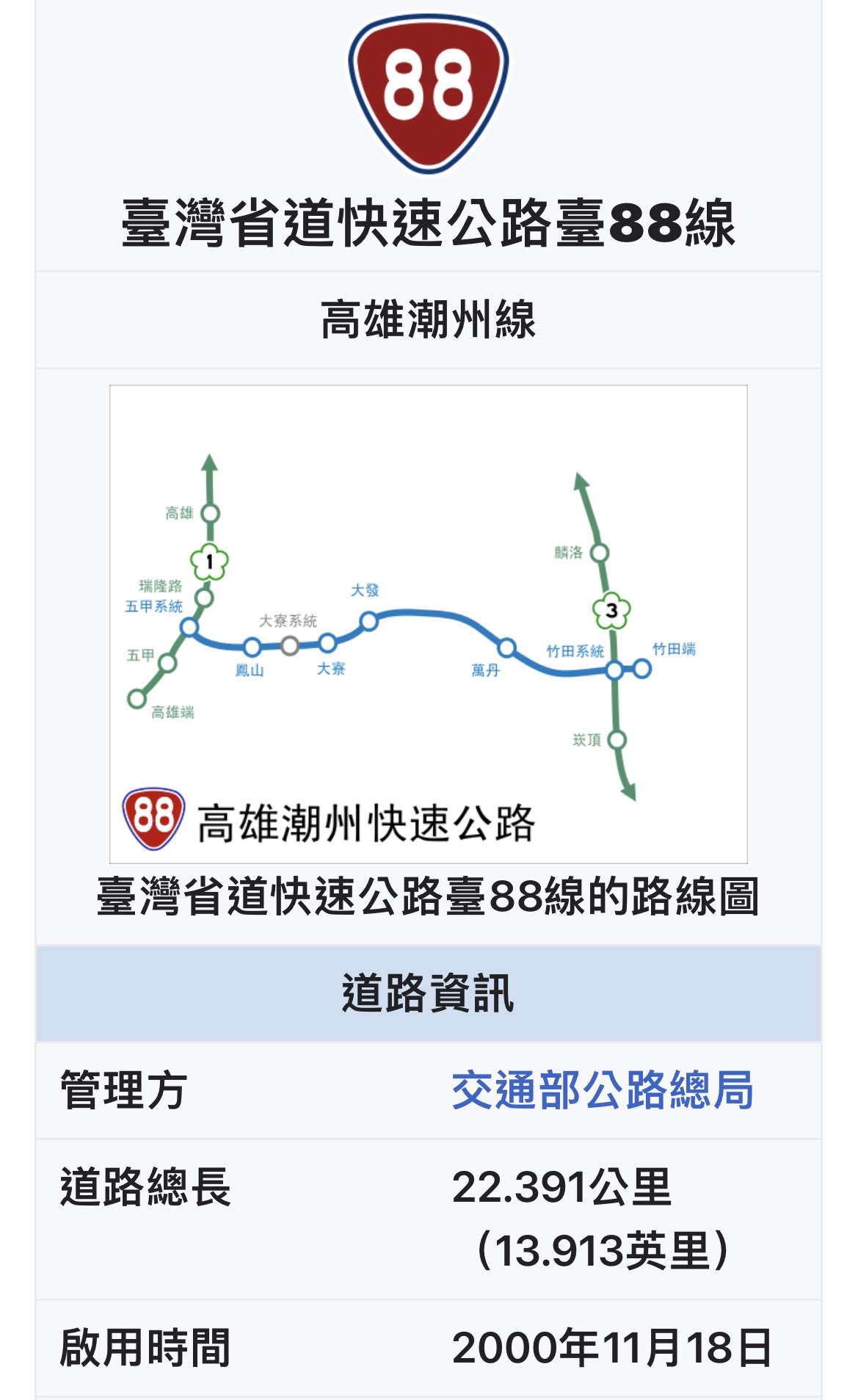Open the 交通部公路總局 link
858x1400 pixels.
coord(602,1090)
